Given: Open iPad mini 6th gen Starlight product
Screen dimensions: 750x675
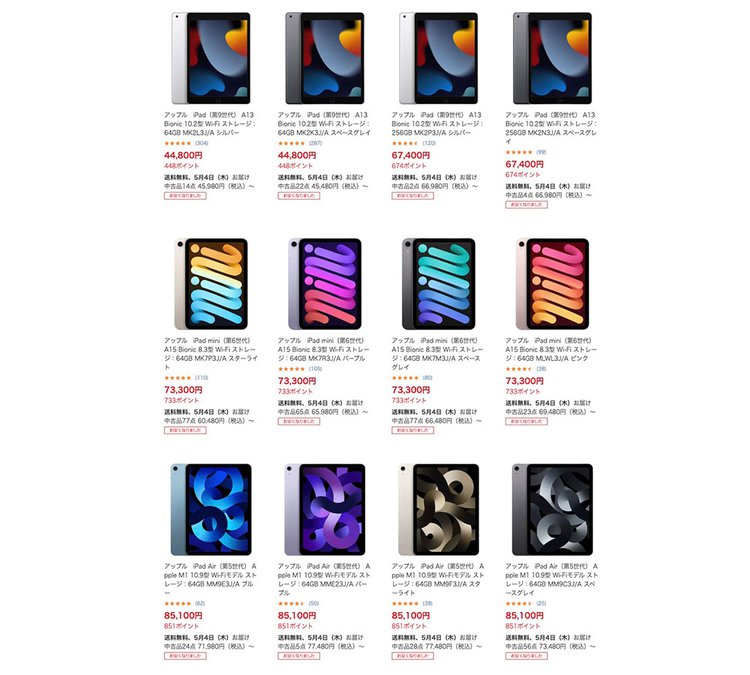Looking at the screenshot, I should (211, 284).
